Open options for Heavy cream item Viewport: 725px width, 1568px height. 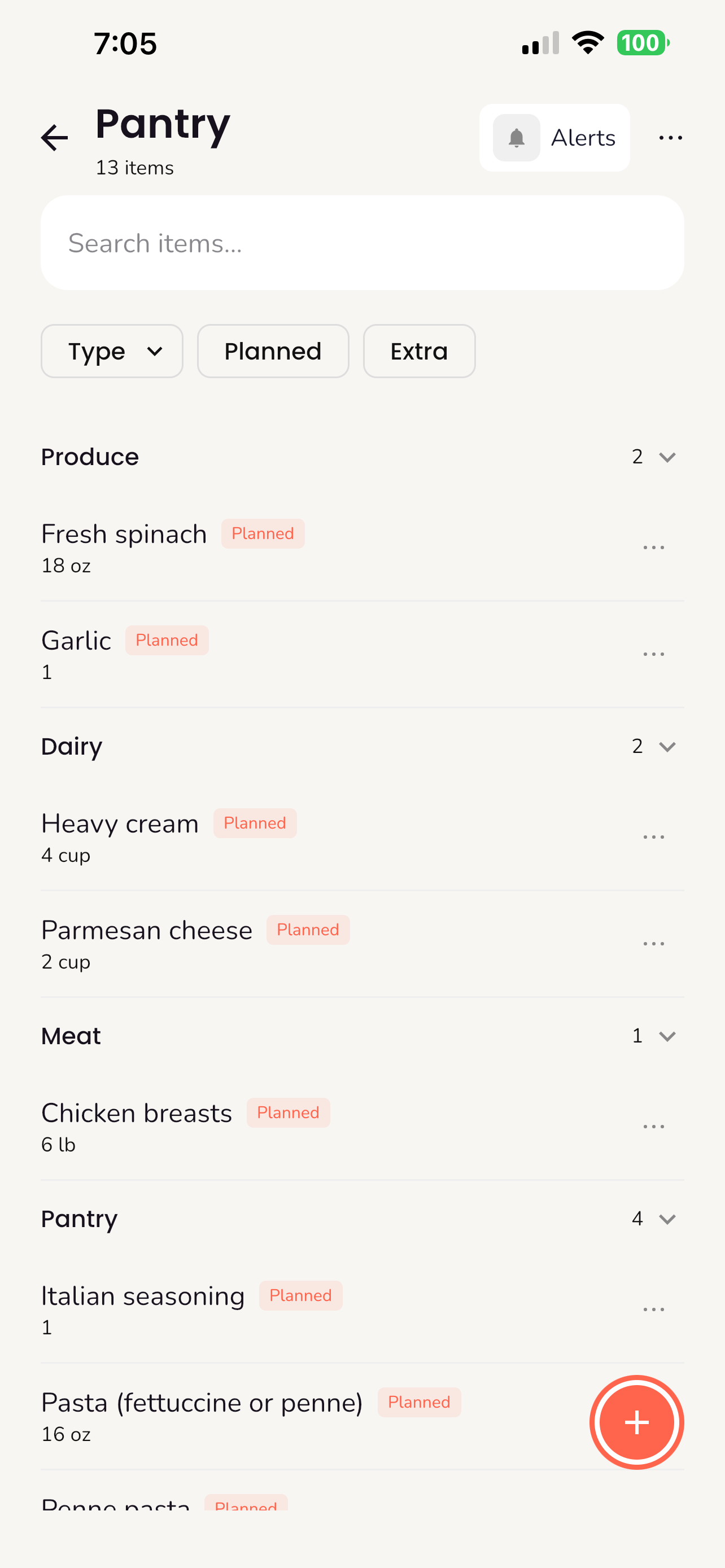click(653, 836)
